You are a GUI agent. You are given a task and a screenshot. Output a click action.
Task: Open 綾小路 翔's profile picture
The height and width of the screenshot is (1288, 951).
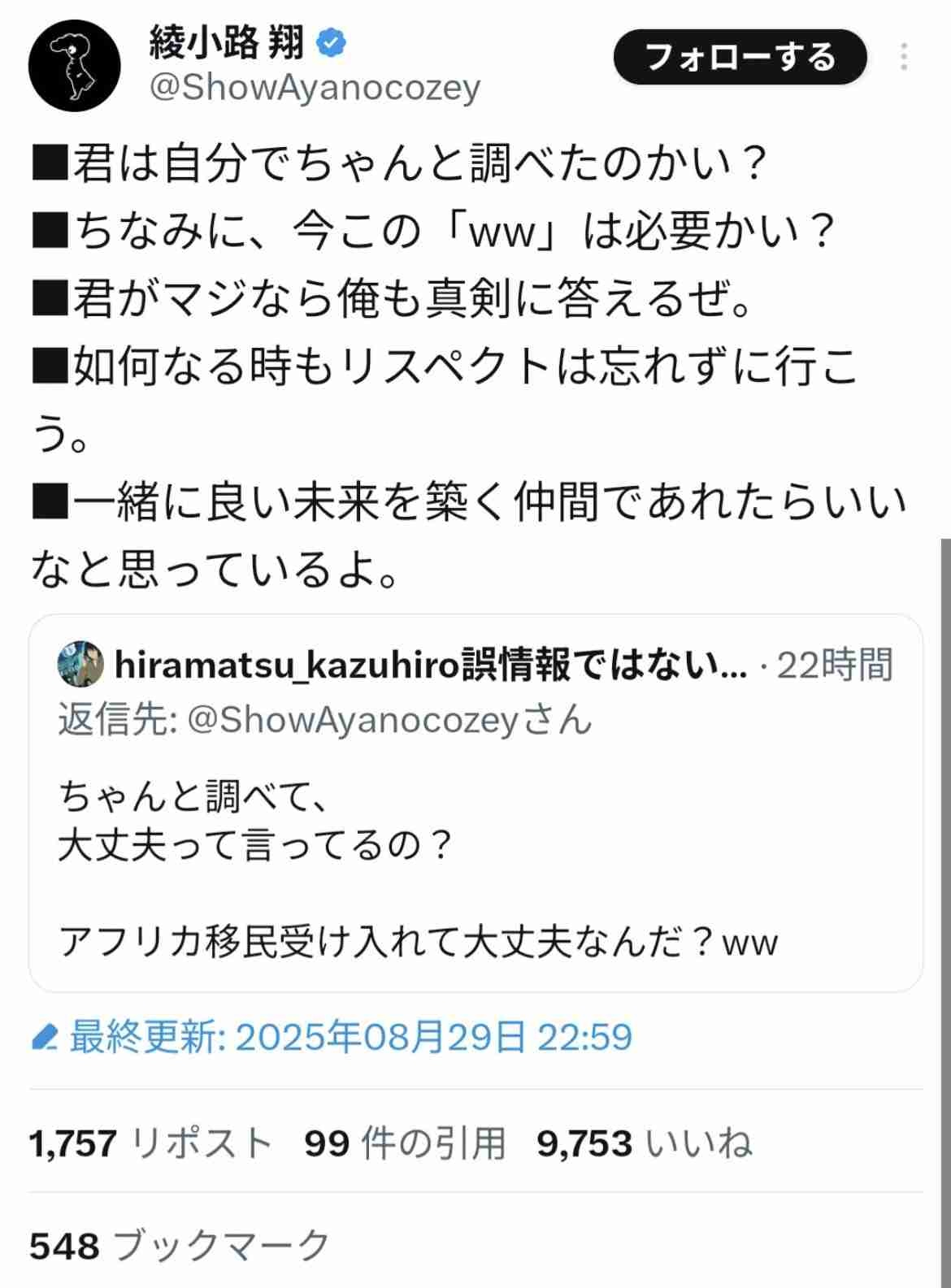74,66
